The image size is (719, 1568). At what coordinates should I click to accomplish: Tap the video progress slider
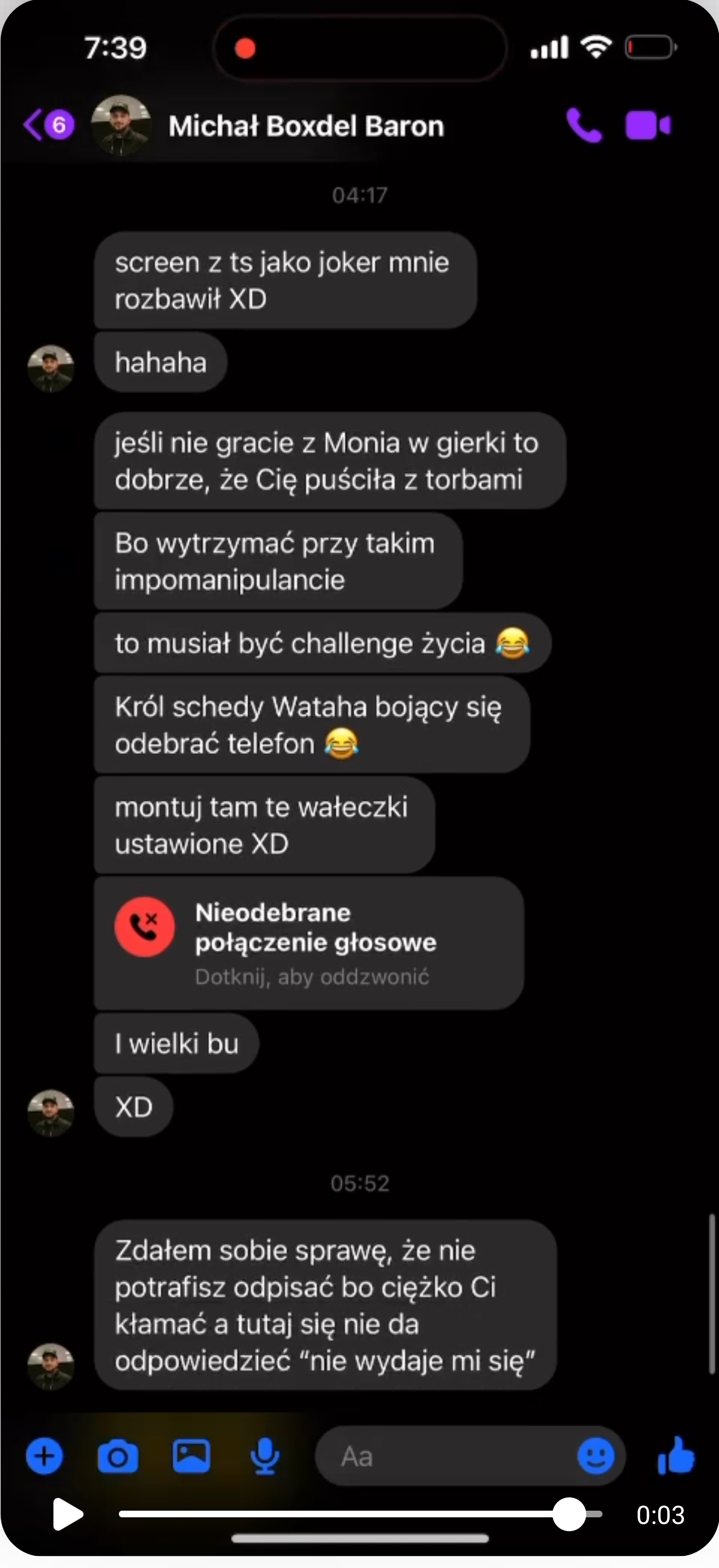point(359,1514)
